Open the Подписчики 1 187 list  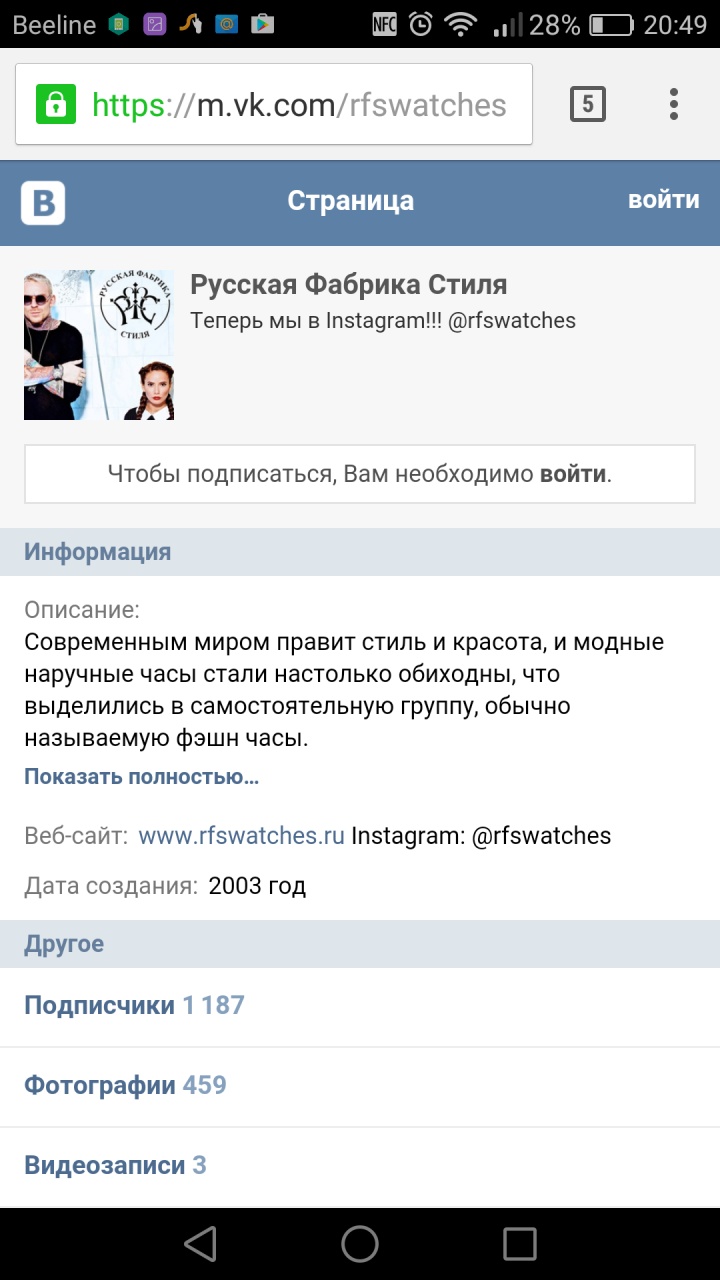pos(134,1006)
